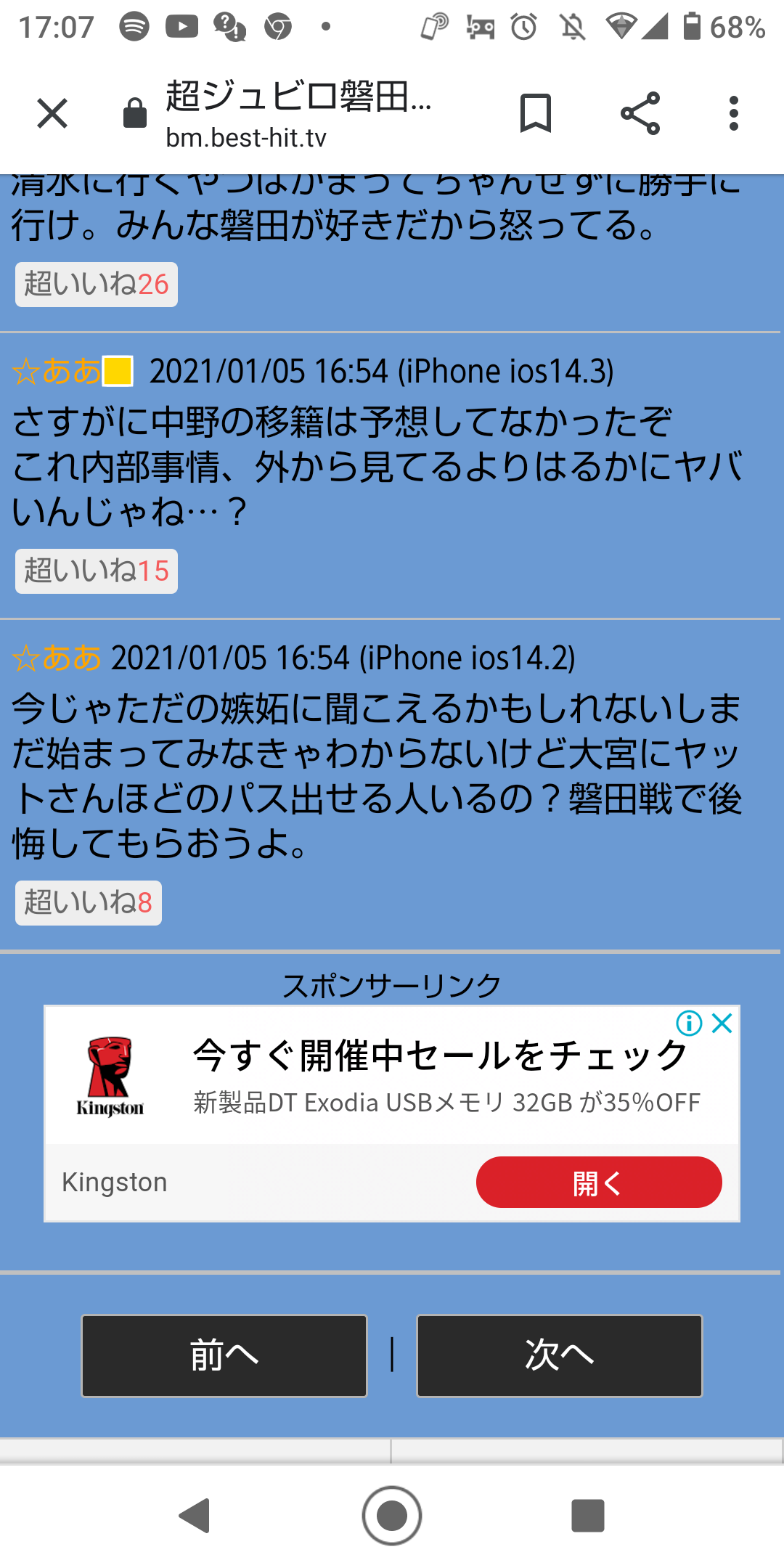The height and width of the screenshot is (1568, 784).
Task: Close the browser custom tab
Action: tap(52, 114)
